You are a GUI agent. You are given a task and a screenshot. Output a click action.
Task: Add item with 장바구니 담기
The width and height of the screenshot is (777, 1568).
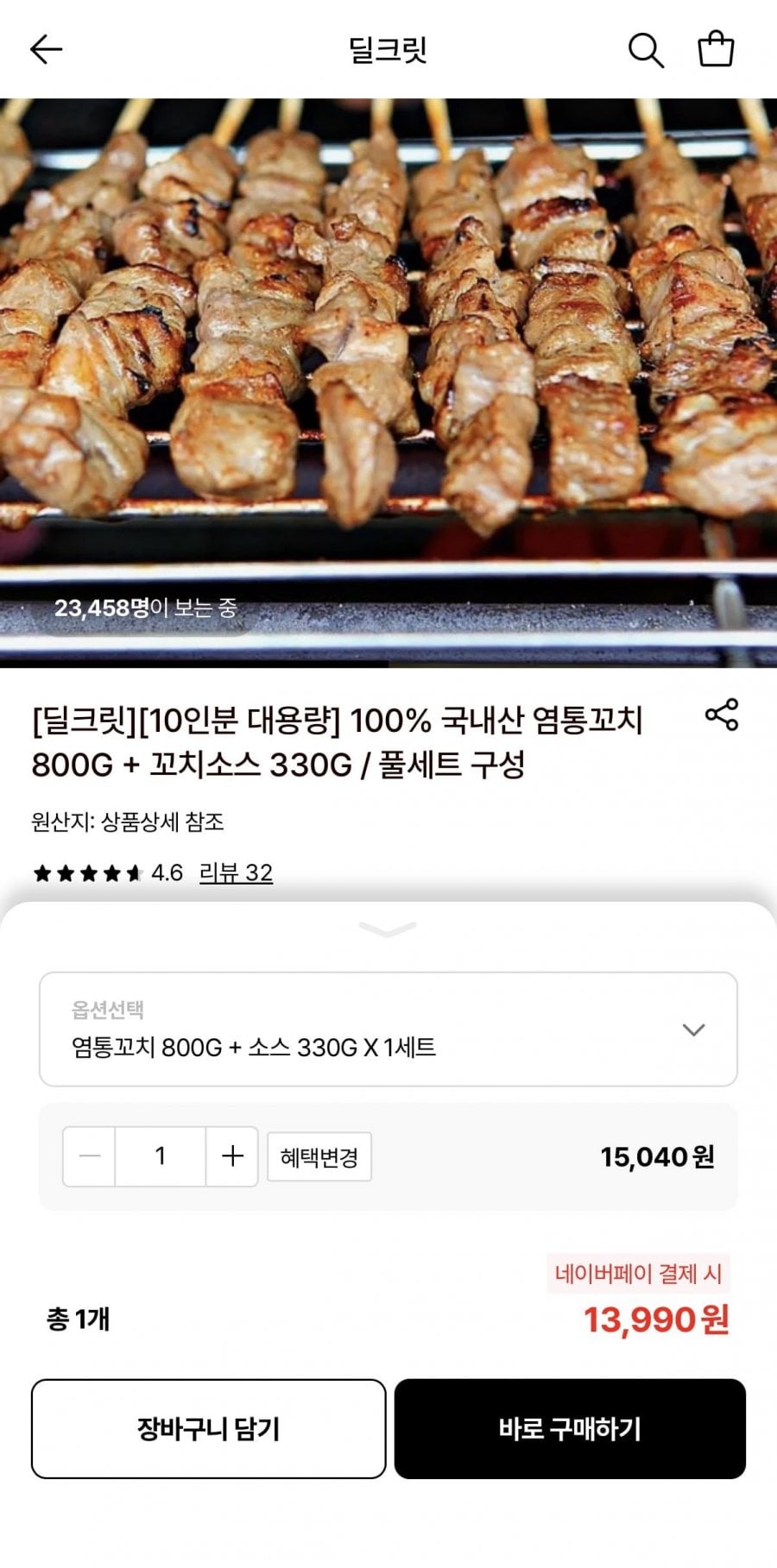(x=208, y=1429)
